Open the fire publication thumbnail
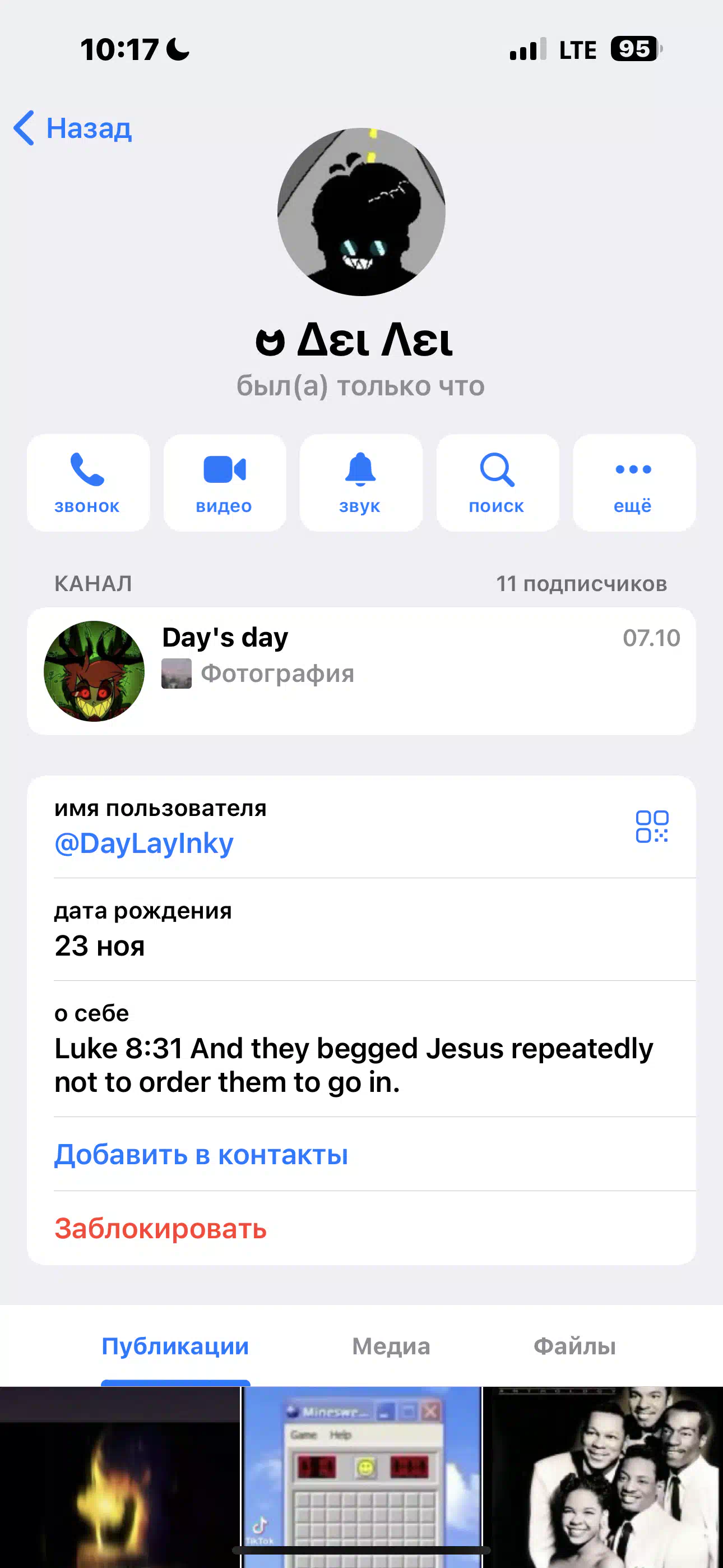This screenshot has width=723, height=1568. (120, 1477)
